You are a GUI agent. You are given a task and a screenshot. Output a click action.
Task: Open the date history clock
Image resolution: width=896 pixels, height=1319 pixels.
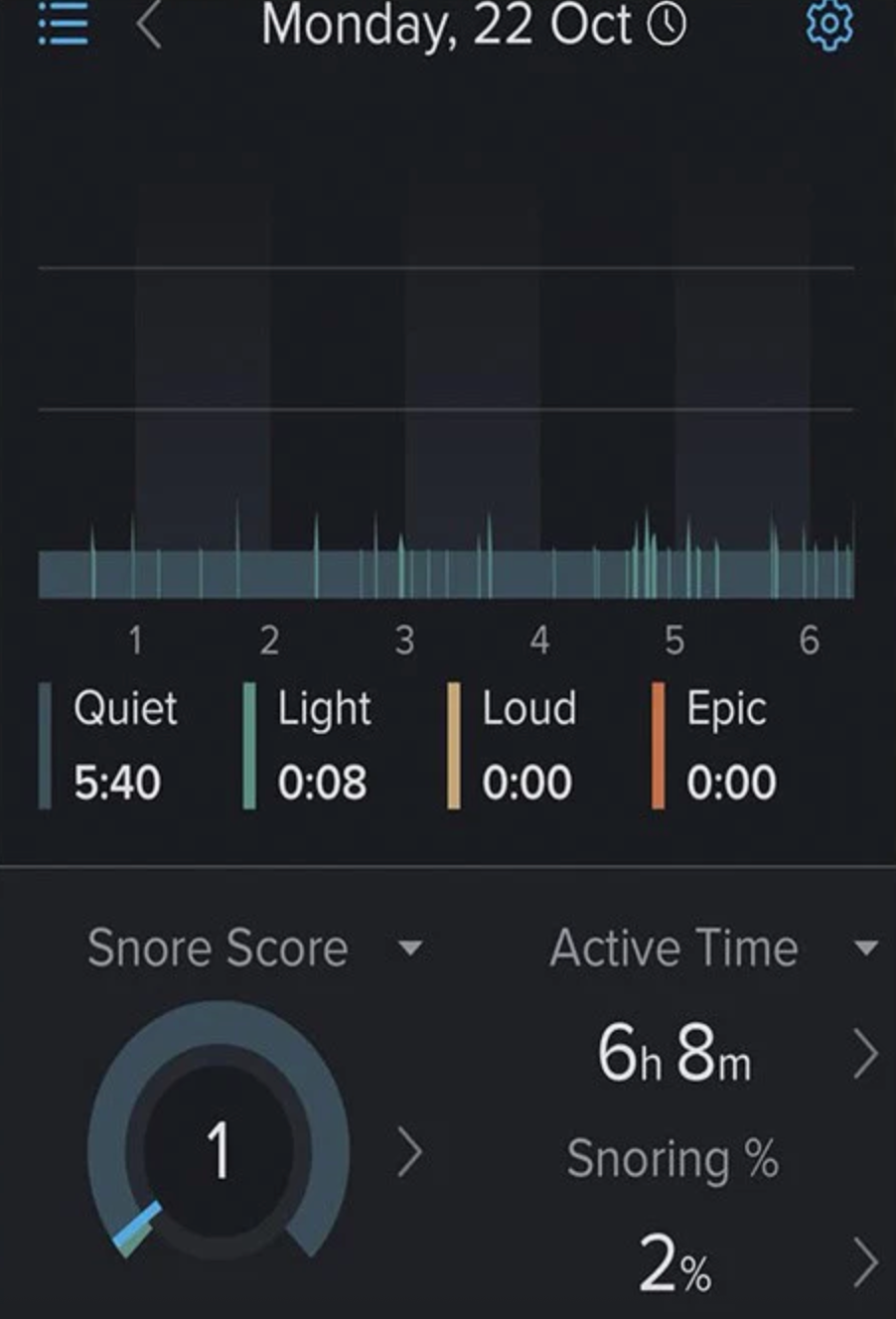coord(667,25)
